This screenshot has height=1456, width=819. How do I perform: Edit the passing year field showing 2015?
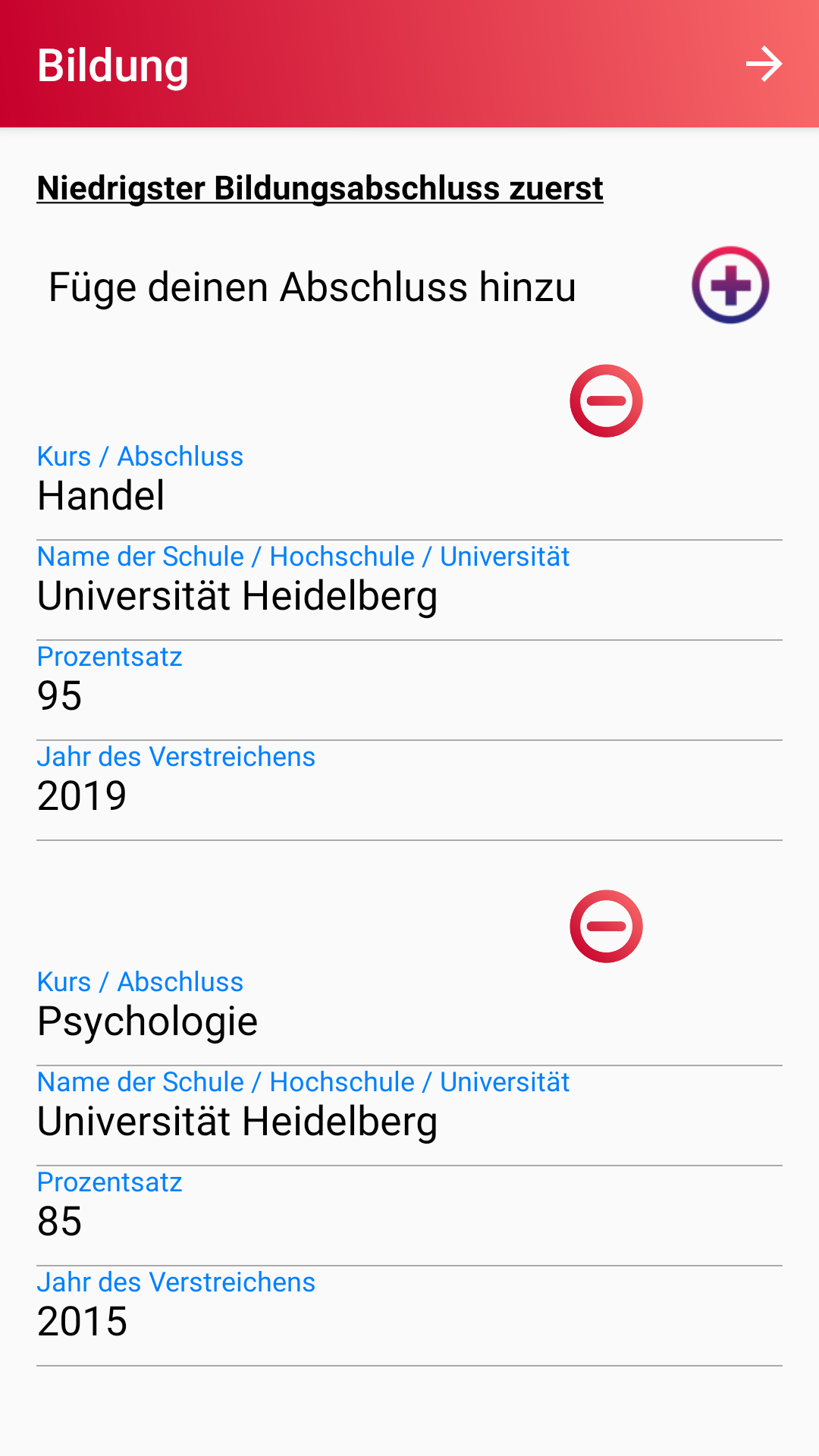click(x=409, y=1316)
